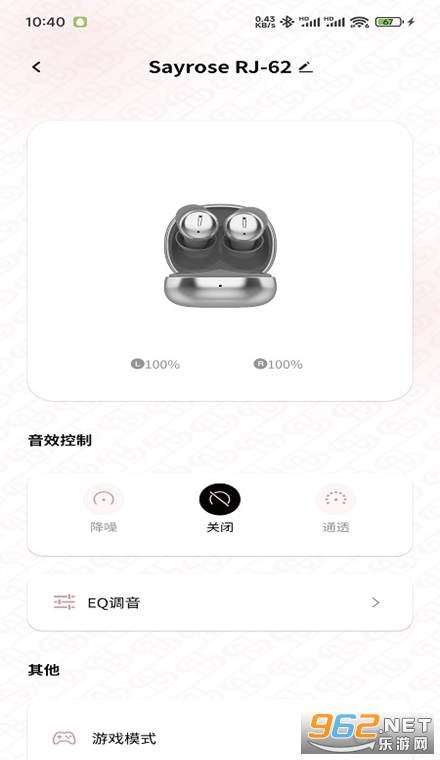440x760 pixels.
Task: Switch to 通透 transparency mode
Action: [336, 509]
